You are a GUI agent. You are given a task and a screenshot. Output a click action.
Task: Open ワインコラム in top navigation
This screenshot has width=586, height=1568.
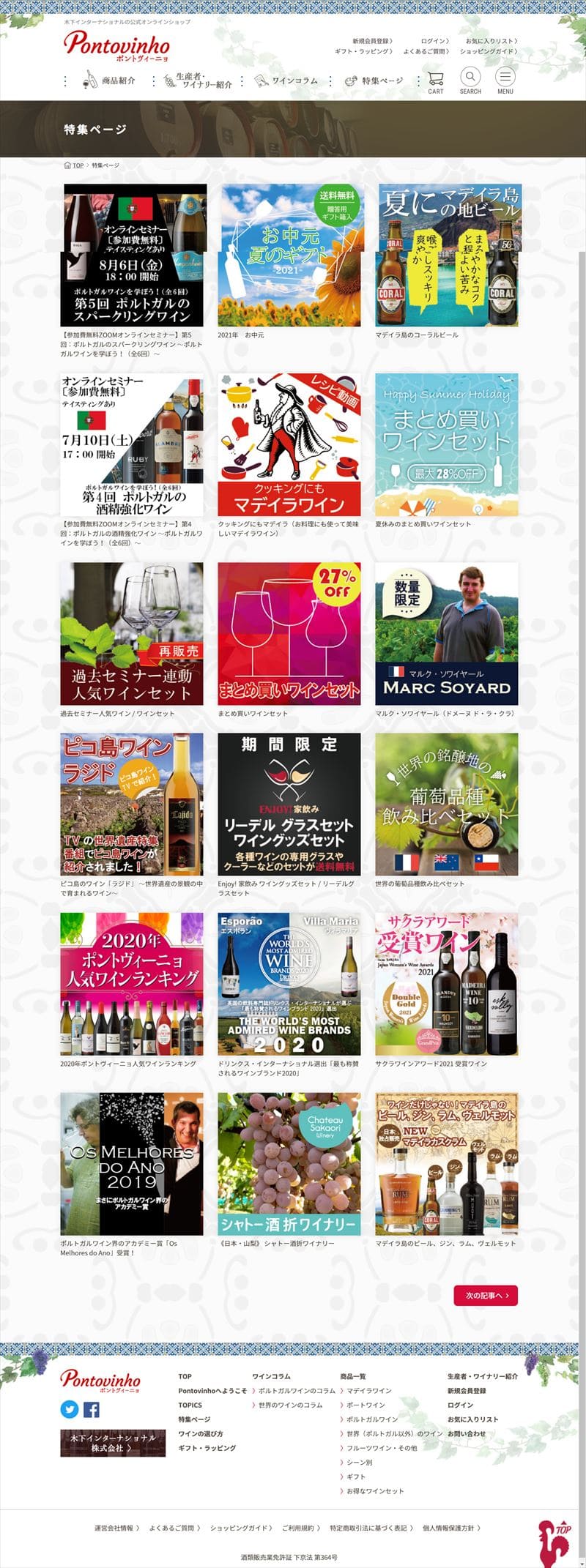[x=287, y=81]
